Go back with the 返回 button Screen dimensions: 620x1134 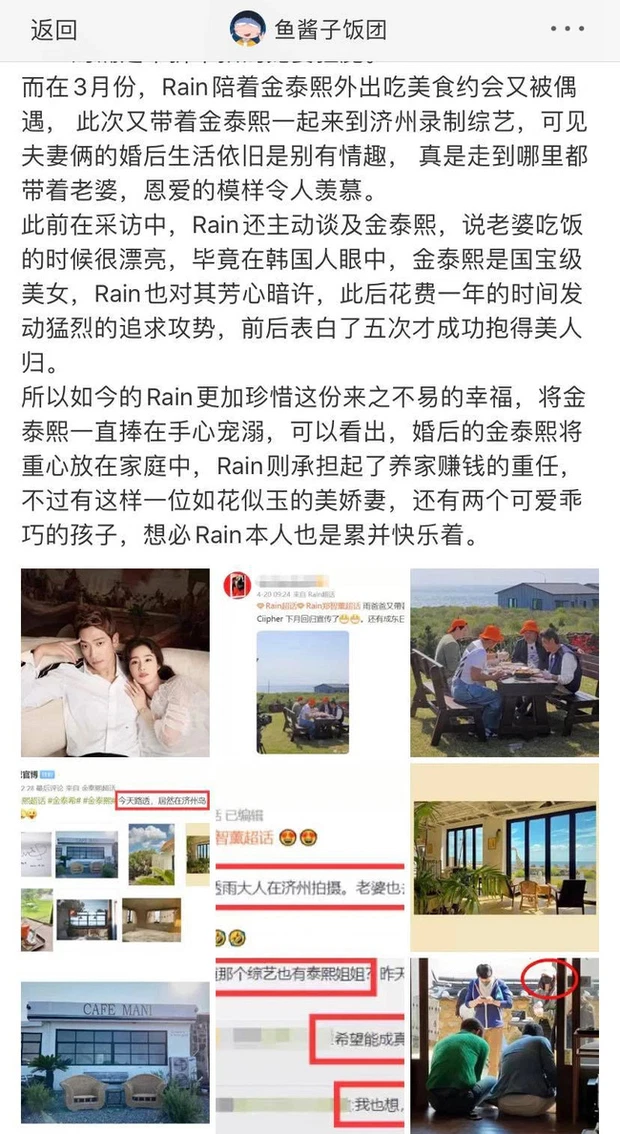coord(54,30)
